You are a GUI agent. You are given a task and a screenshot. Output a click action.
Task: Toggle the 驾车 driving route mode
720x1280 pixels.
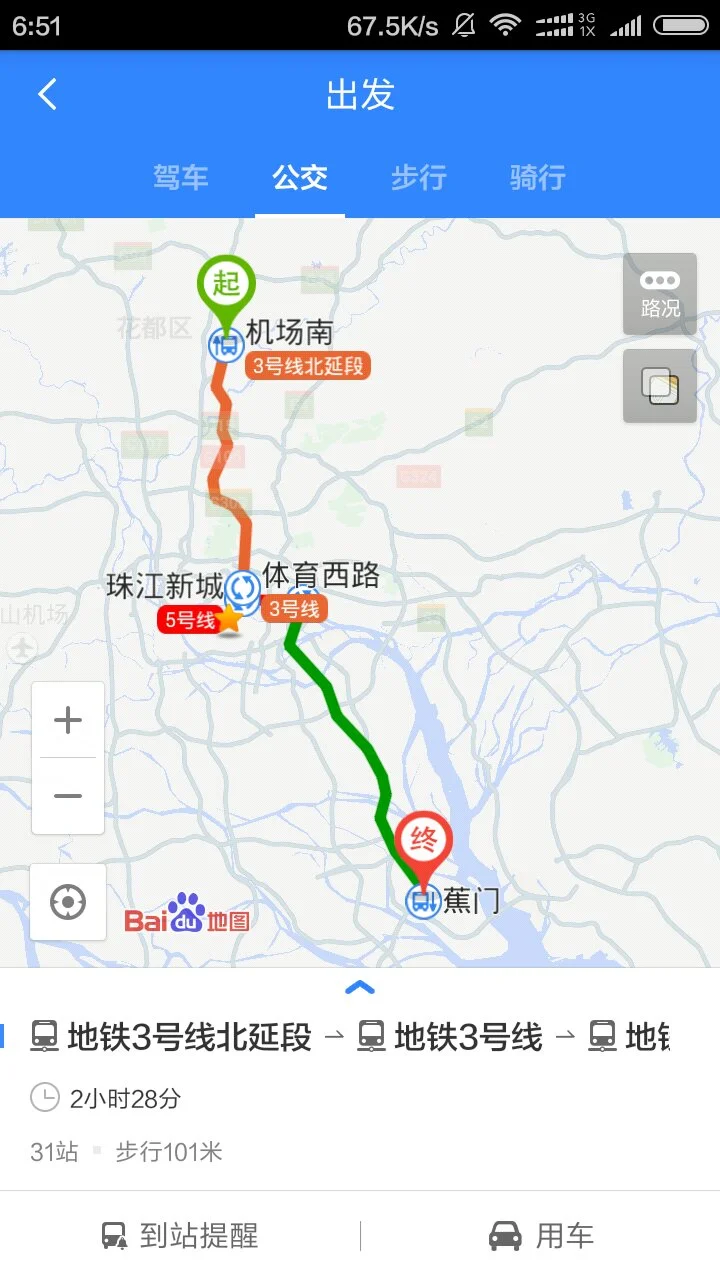pyautogui.click(x=181, y=177)
